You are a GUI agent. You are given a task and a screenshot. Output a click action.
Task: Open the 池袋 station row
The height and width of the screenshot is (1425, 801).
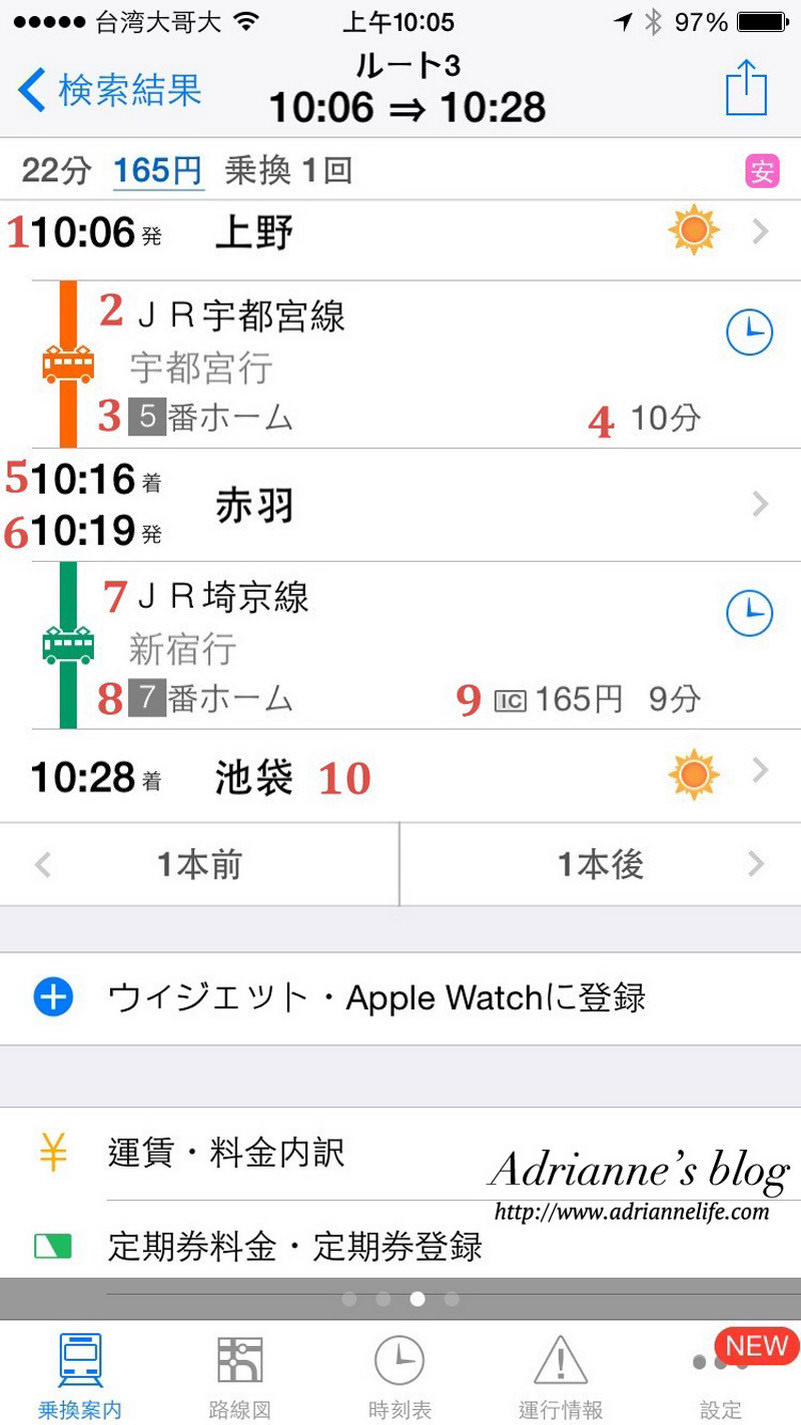click(x=400, y=776)
